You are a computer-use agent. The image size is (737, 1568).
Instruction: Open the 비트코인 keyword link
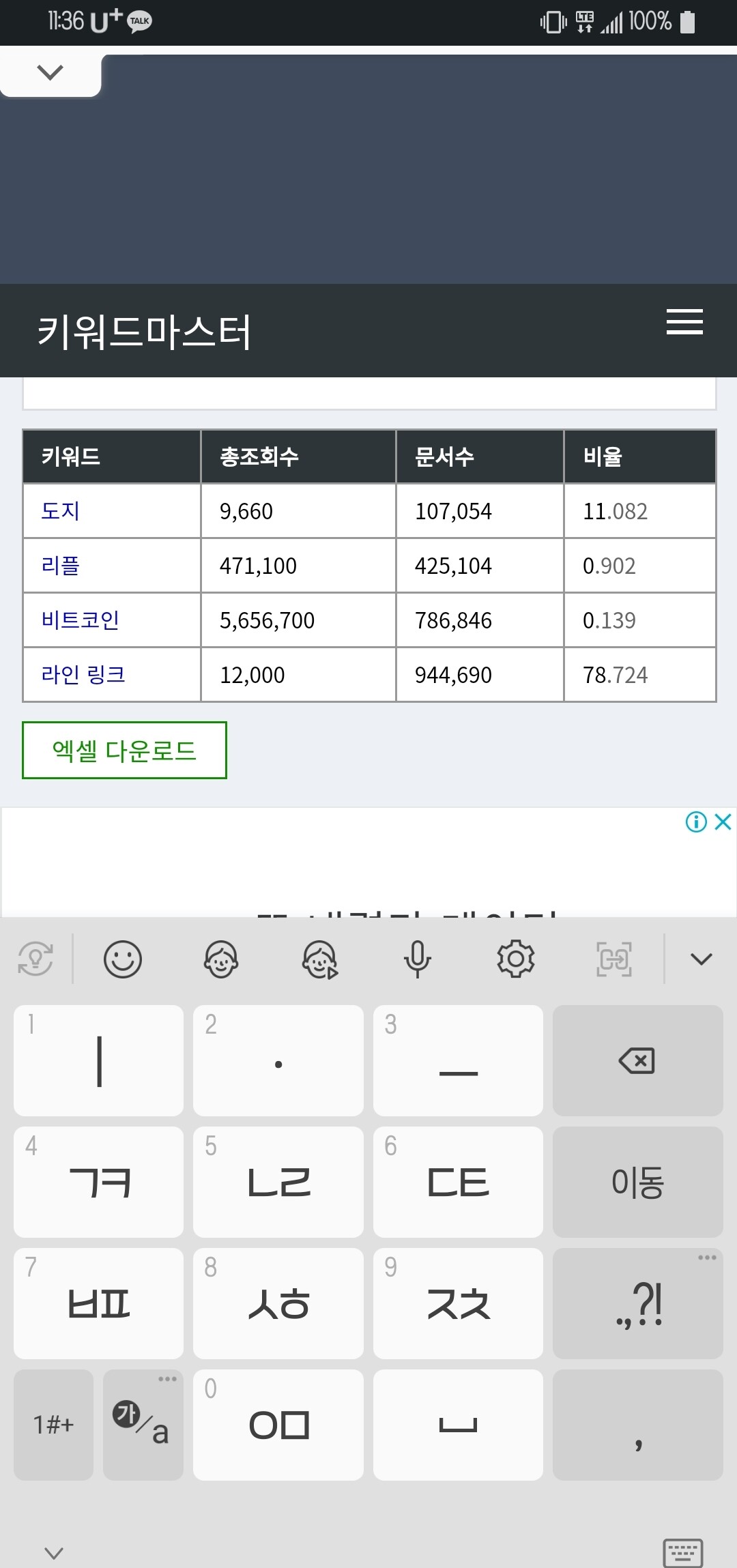tap(81, 620)
